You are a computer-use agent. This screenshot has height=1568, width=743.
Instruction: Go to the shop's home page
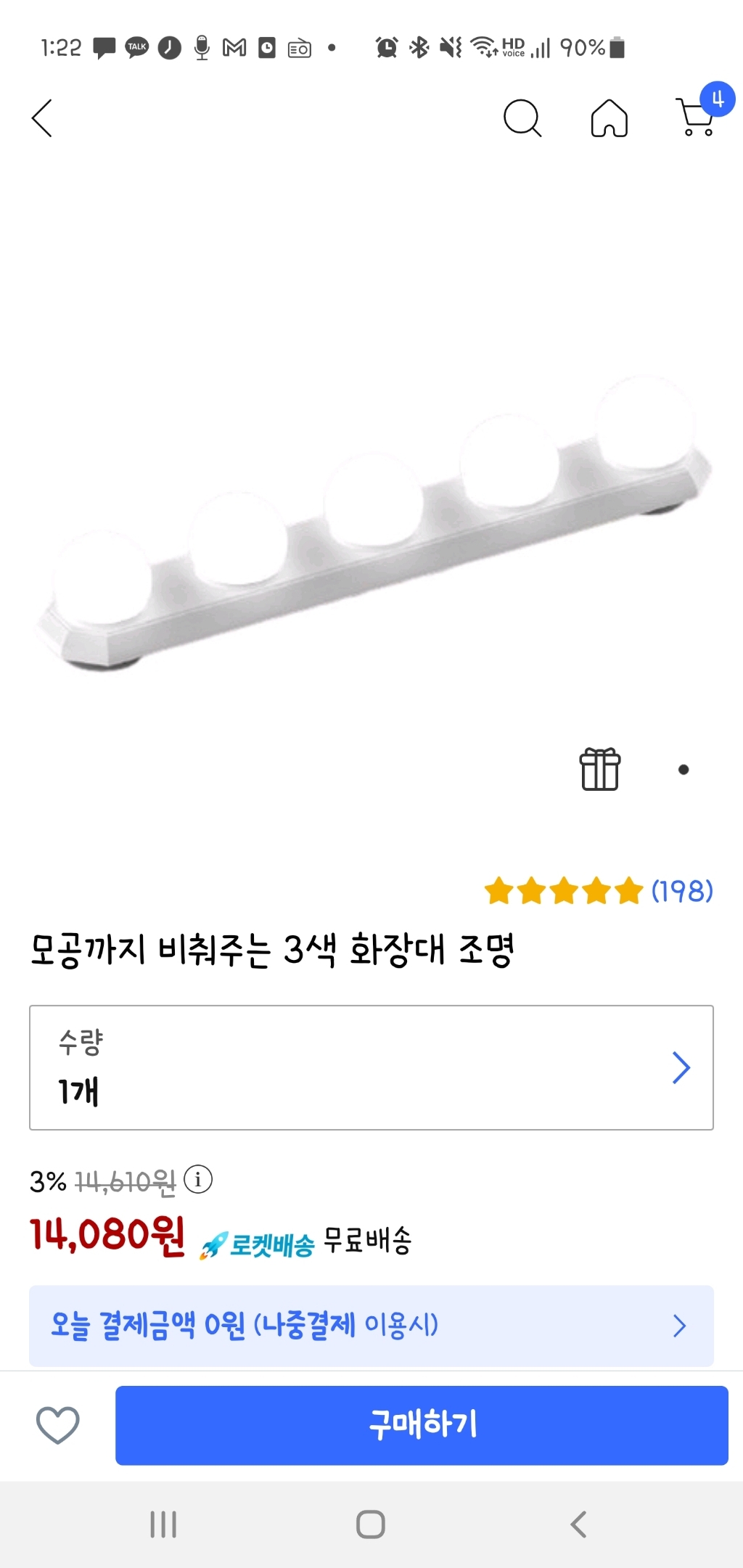[x=609, y=118]
